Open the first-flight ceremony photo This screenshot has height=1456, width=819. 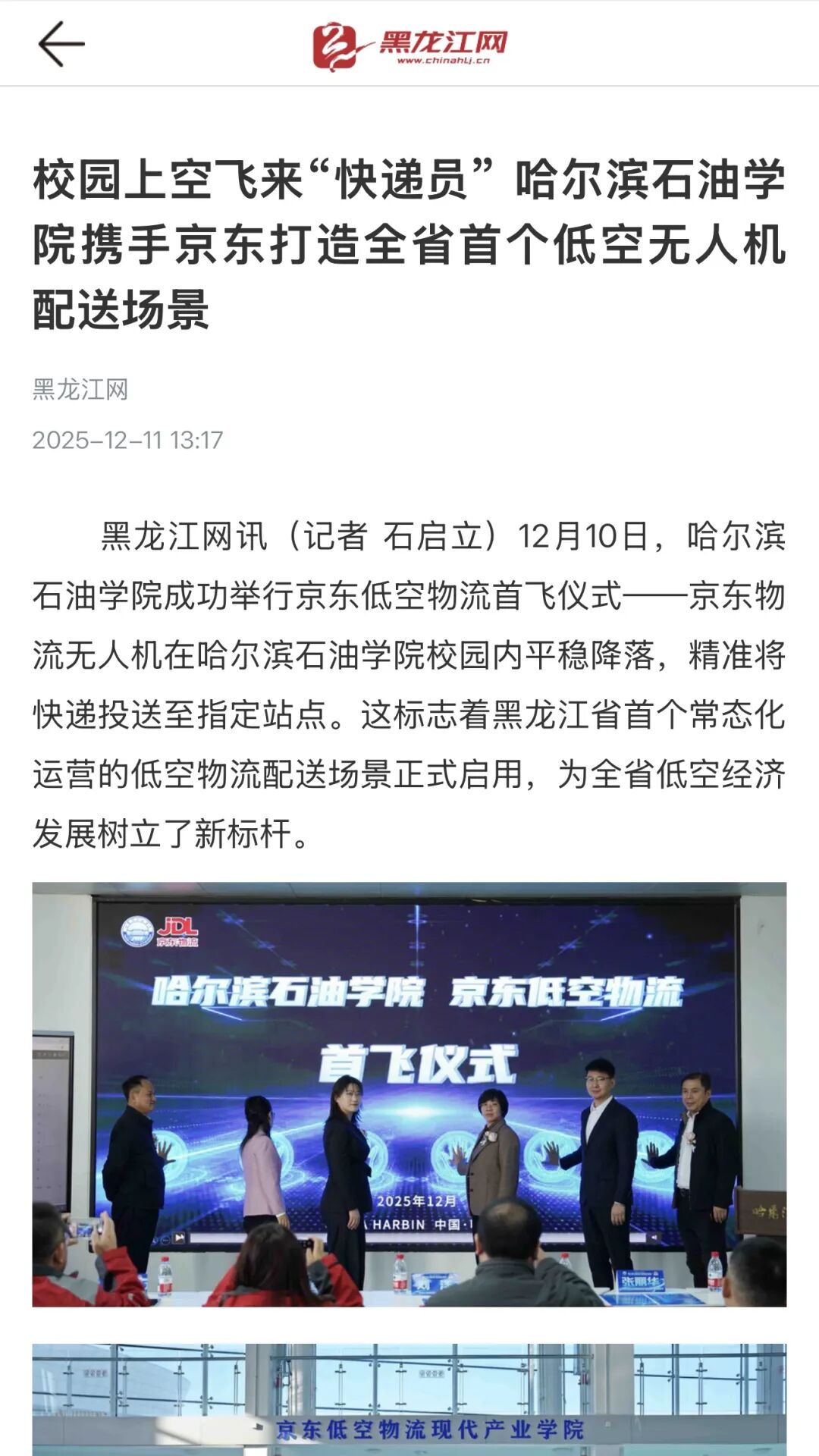(409, 1094)
